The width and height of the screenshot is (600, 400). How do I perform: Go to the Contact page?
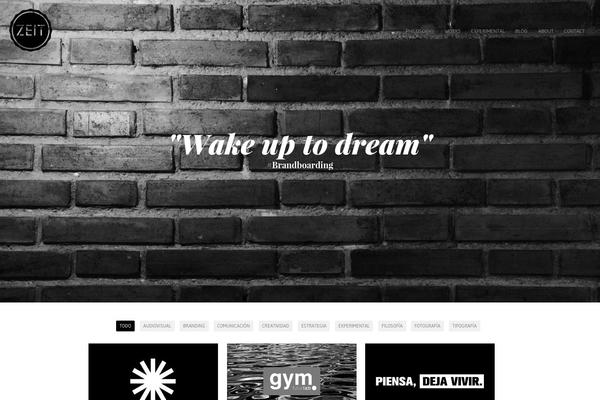(573, 31)
